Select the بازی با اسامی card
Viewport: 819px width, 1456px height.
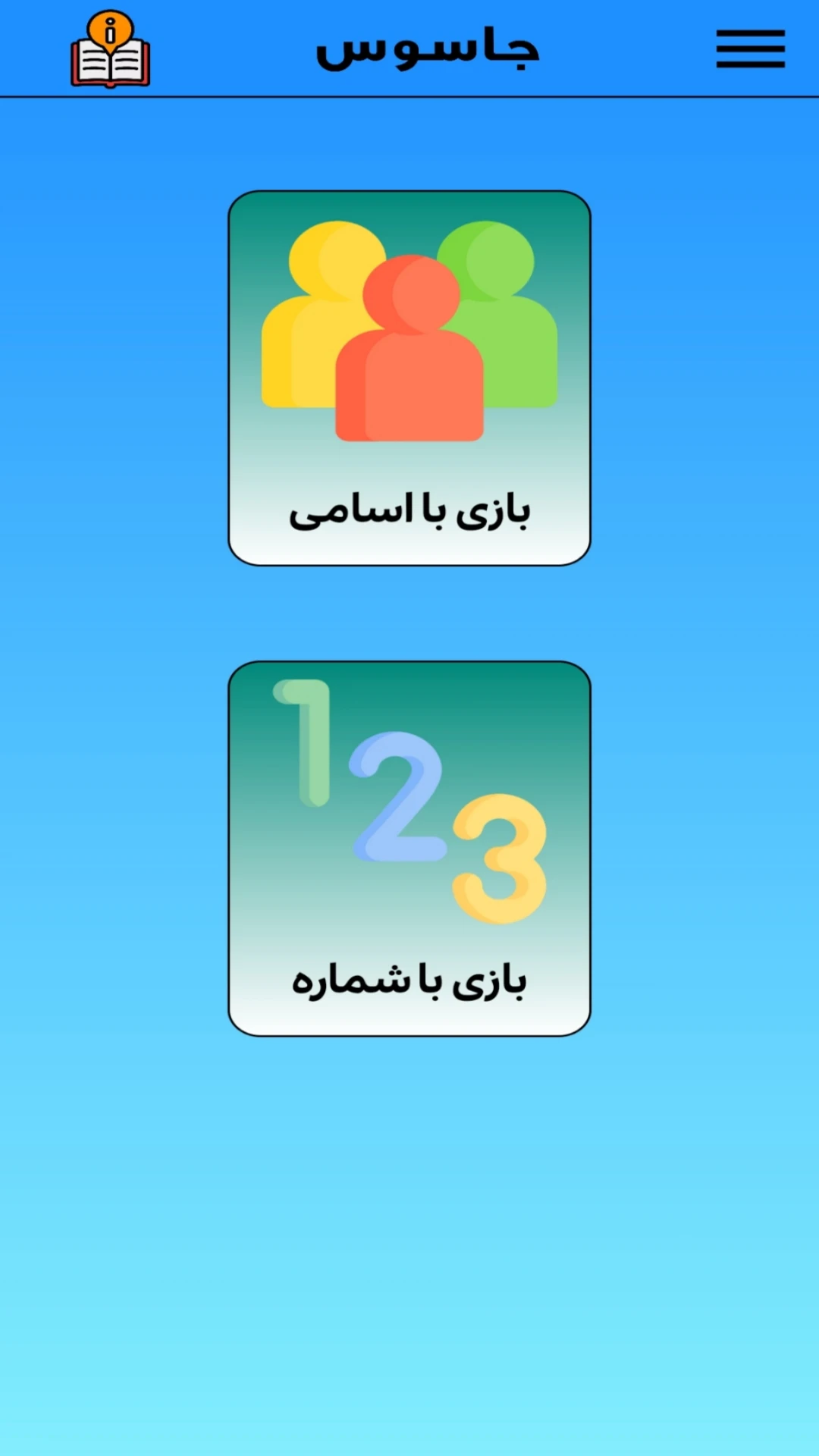pyautogui.click(x=409, y=378)
